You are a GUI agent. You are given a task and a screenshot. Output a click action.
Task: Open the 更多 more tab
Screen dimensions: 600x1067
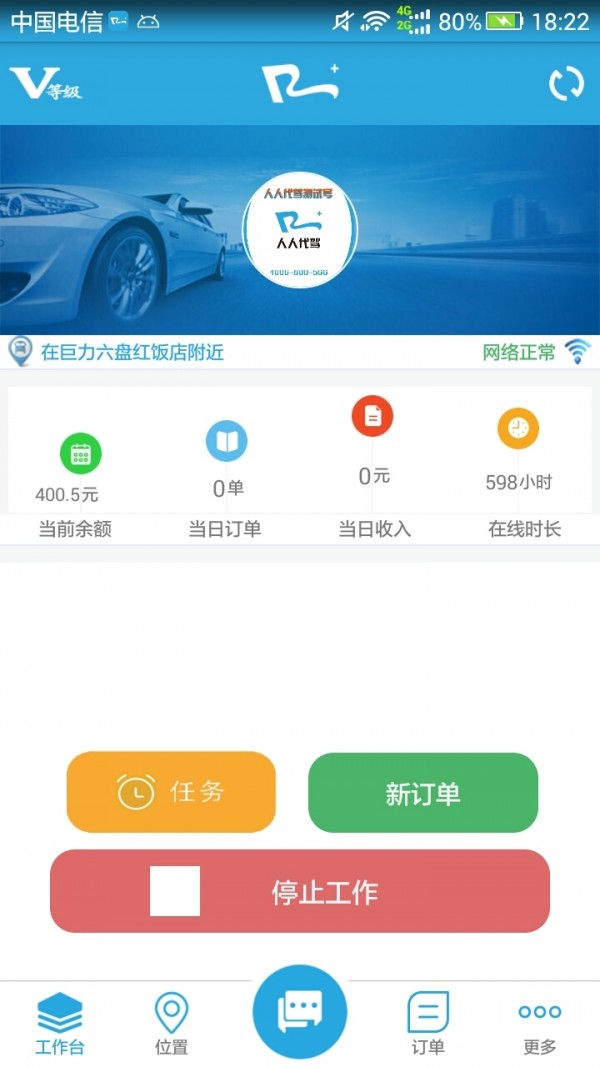point(540,1023)
